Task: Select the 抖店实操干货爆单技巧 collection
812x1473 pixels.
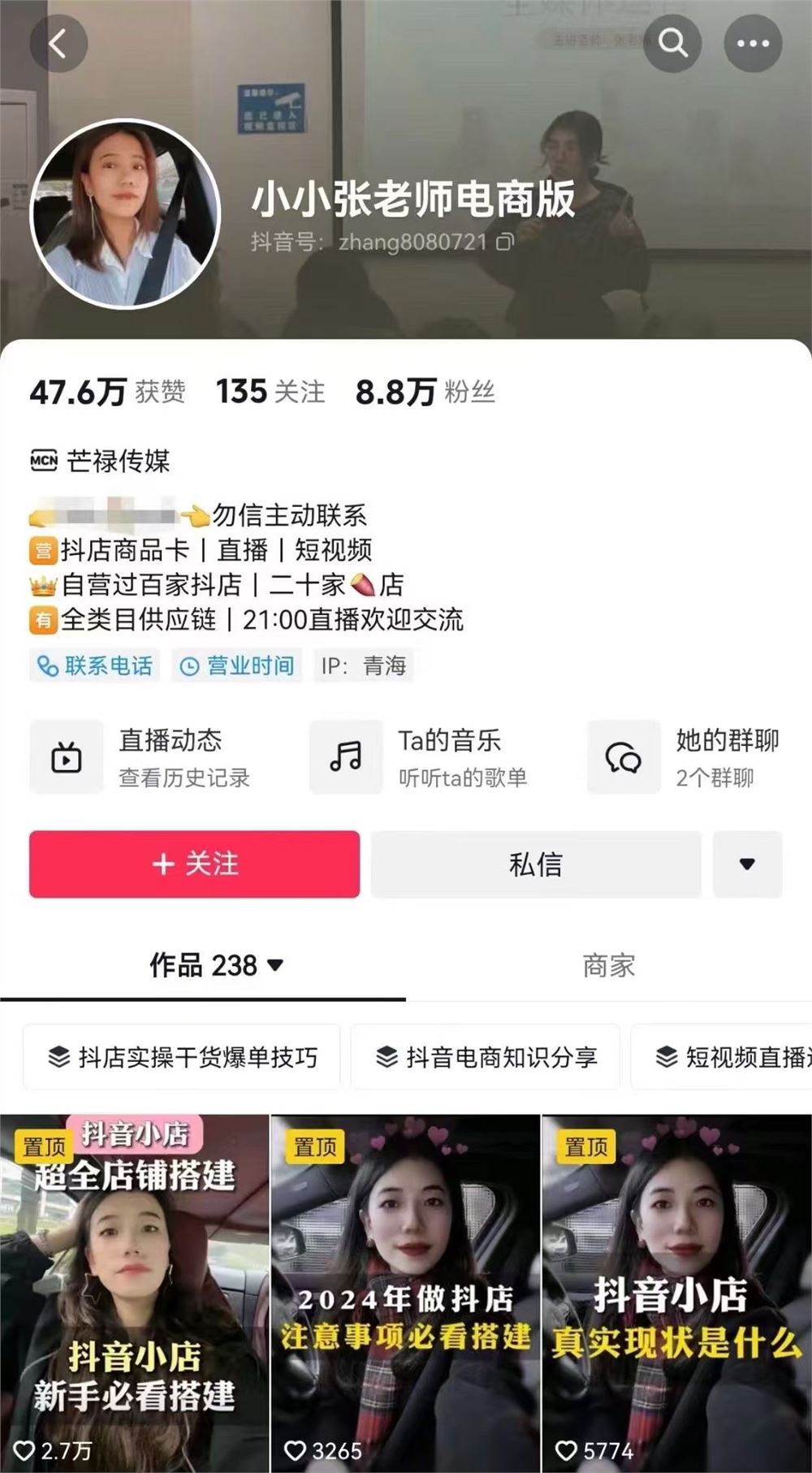Action: tap(182, 1057)
